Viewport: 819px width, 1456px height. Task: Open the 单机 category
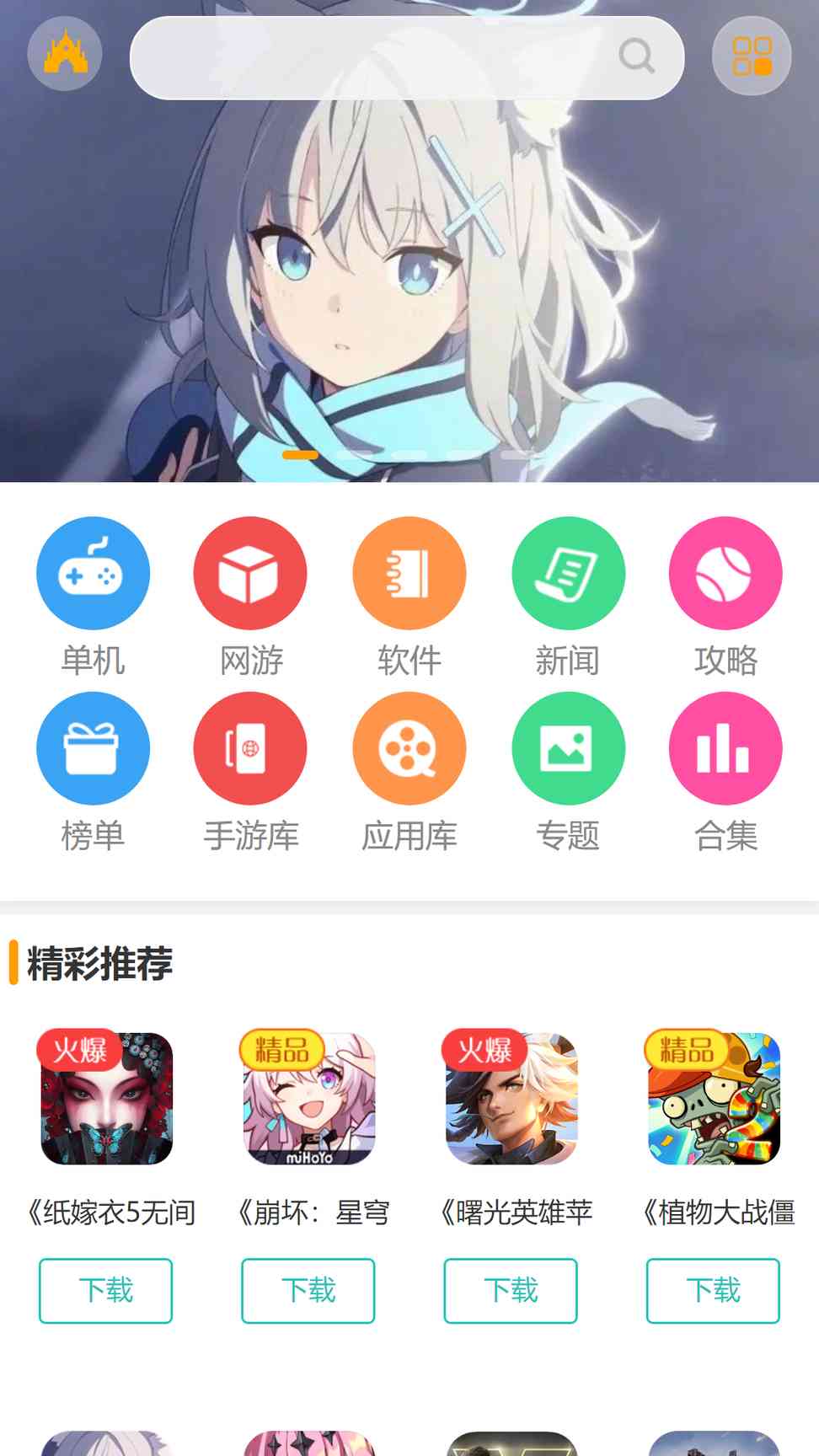point(94,597)
